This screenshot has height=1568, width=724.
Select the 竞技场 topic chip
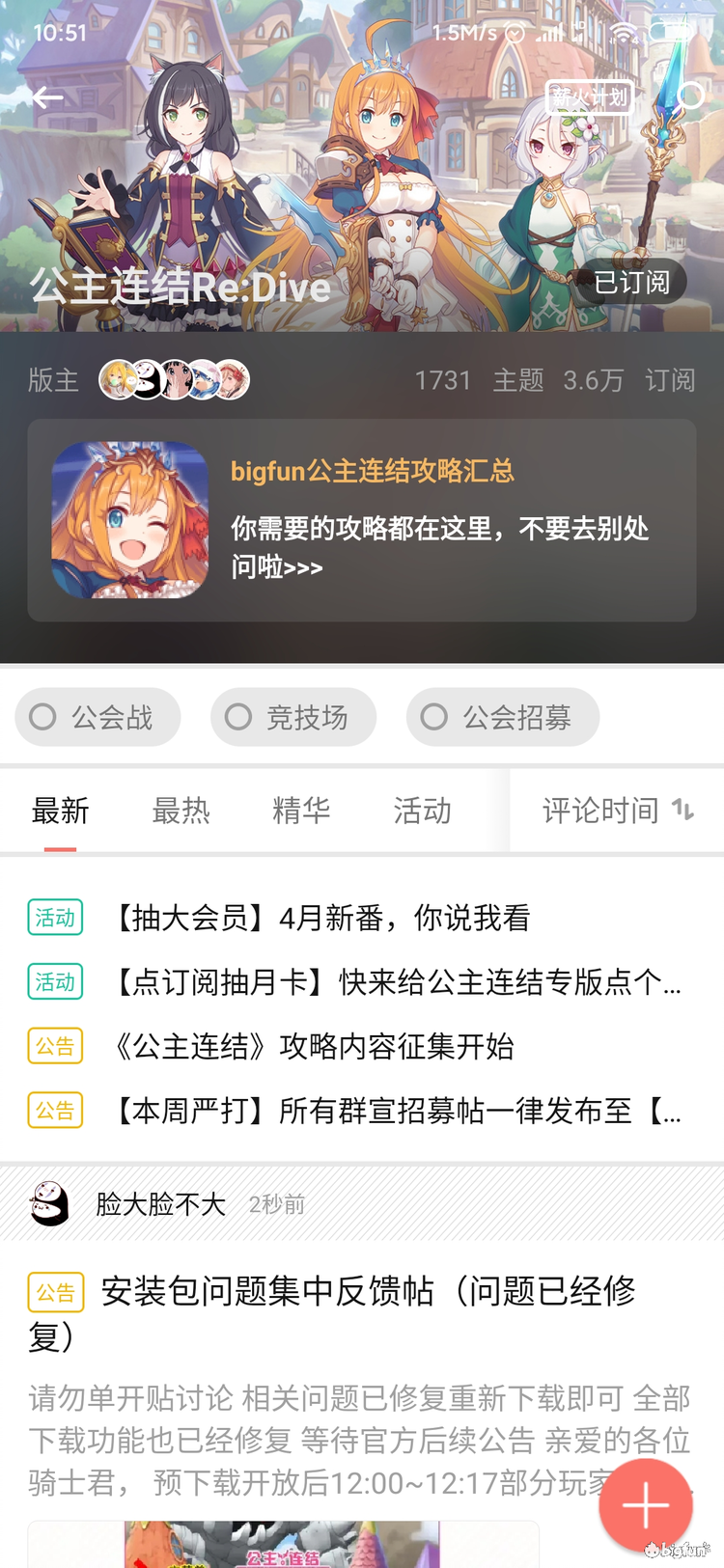[x=293, y=717]
